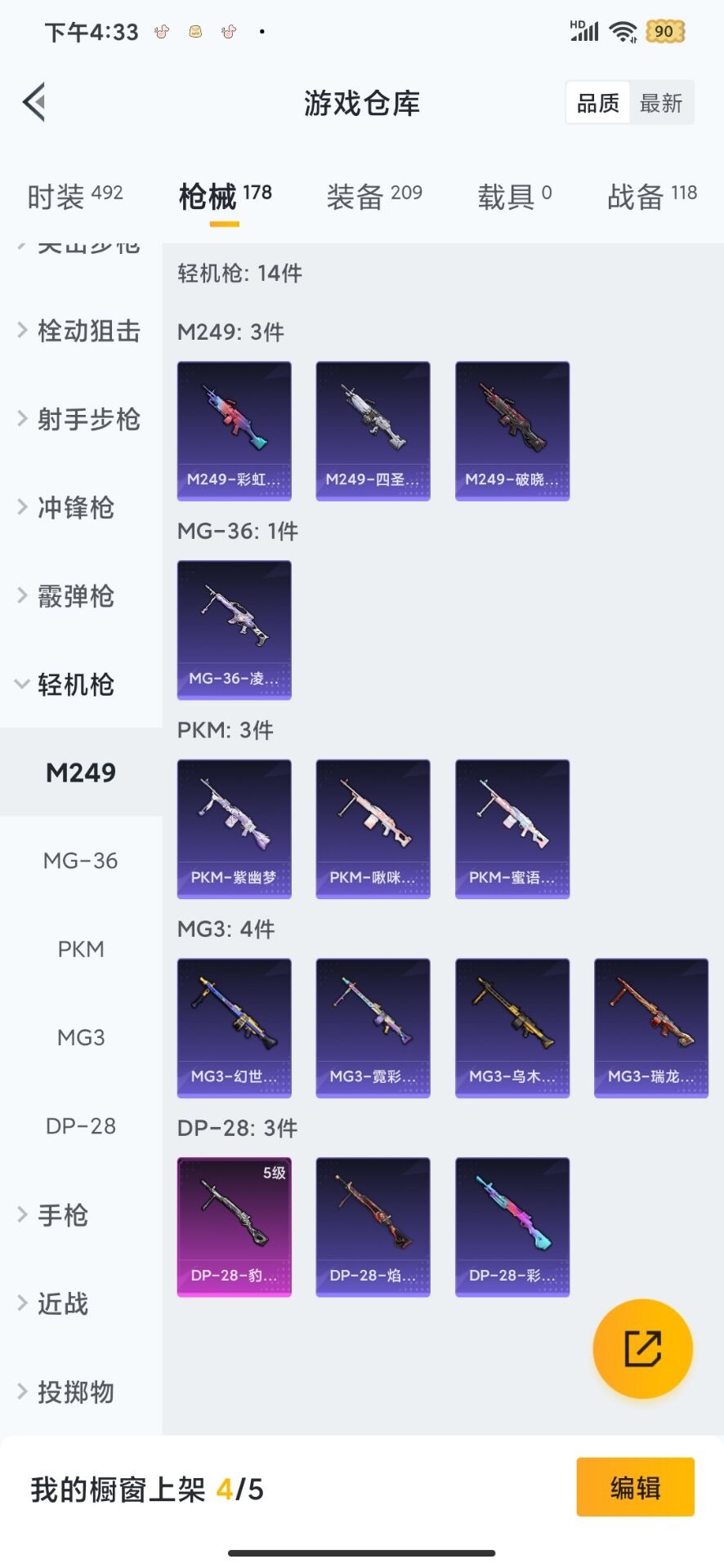Viewport: 724px width, 1568px height.
Task: View the level 5 DP-28-豹 weapon
Action: point(234,1226)
